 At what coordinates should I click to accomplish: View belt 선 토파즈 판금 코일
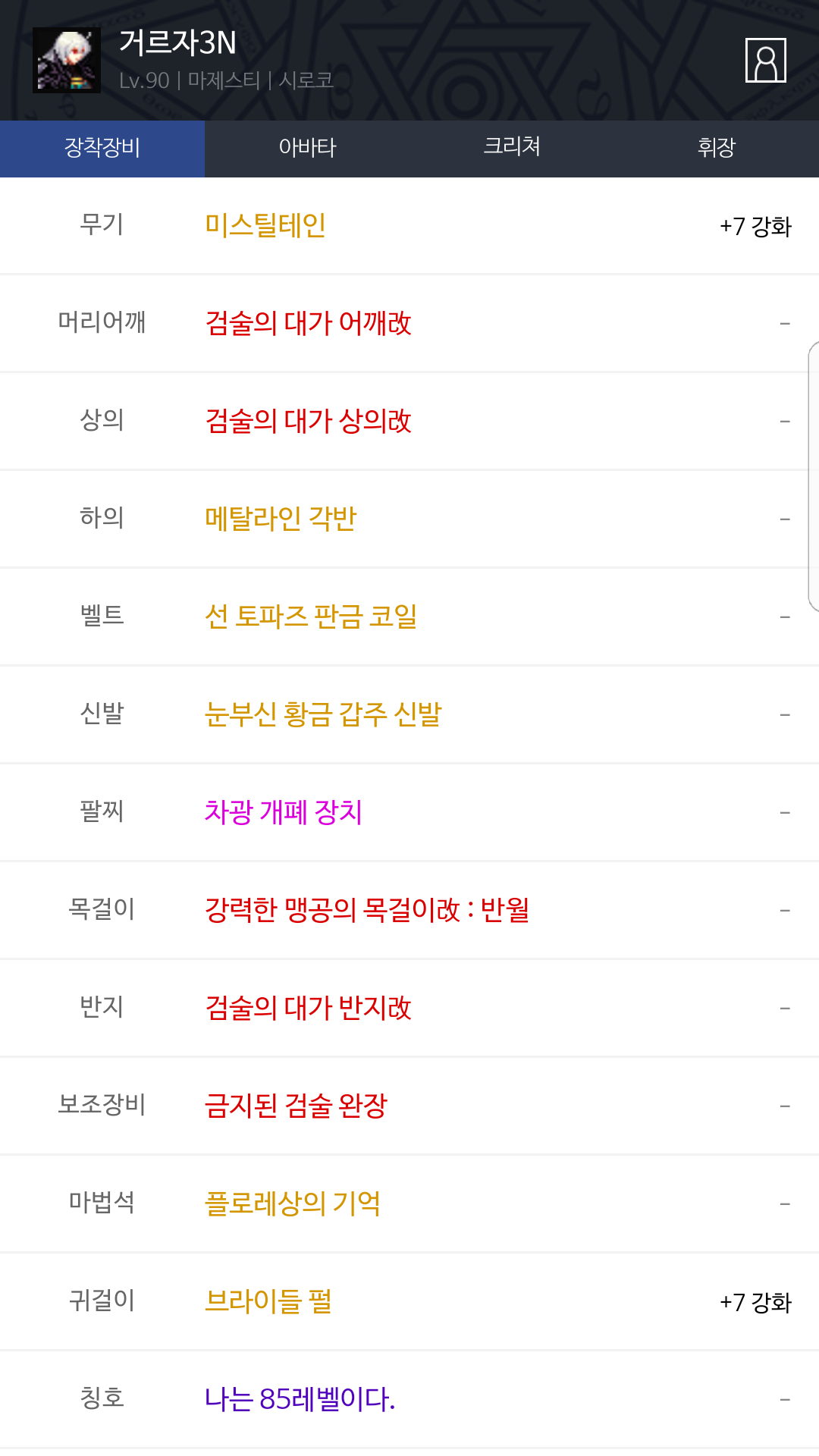(311, 617)
